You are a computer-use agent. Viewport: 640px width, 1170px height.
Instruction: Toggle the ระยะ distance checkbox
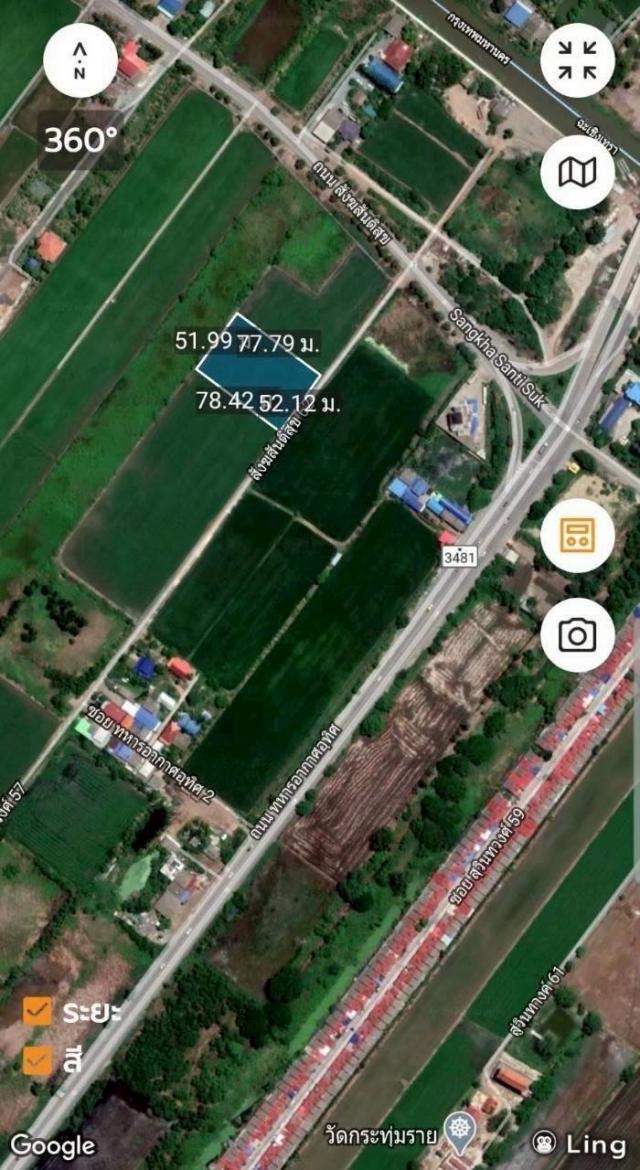(x=38, y=1011)
